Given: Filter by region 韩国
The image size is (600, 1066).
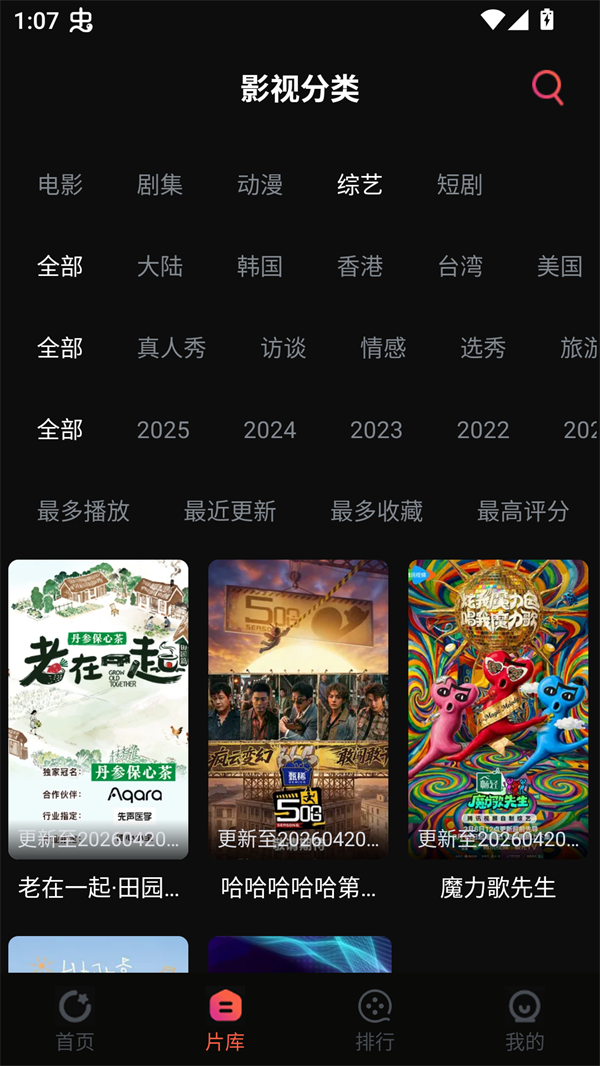Looking at the screenshot, I should click(x=260, y=266).
